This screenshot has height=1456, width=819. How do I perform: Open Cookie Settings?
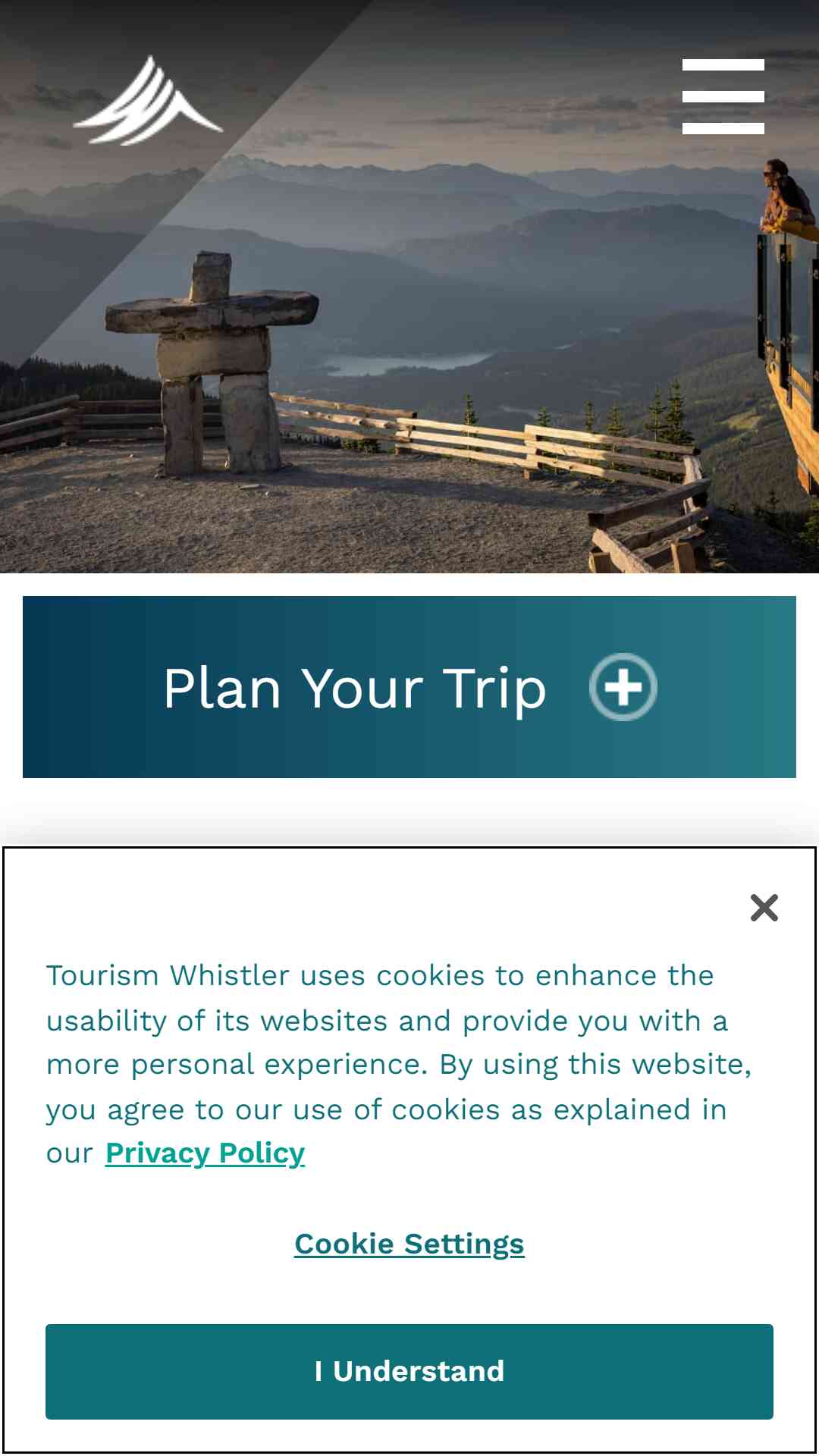[x=409, y=1244]
